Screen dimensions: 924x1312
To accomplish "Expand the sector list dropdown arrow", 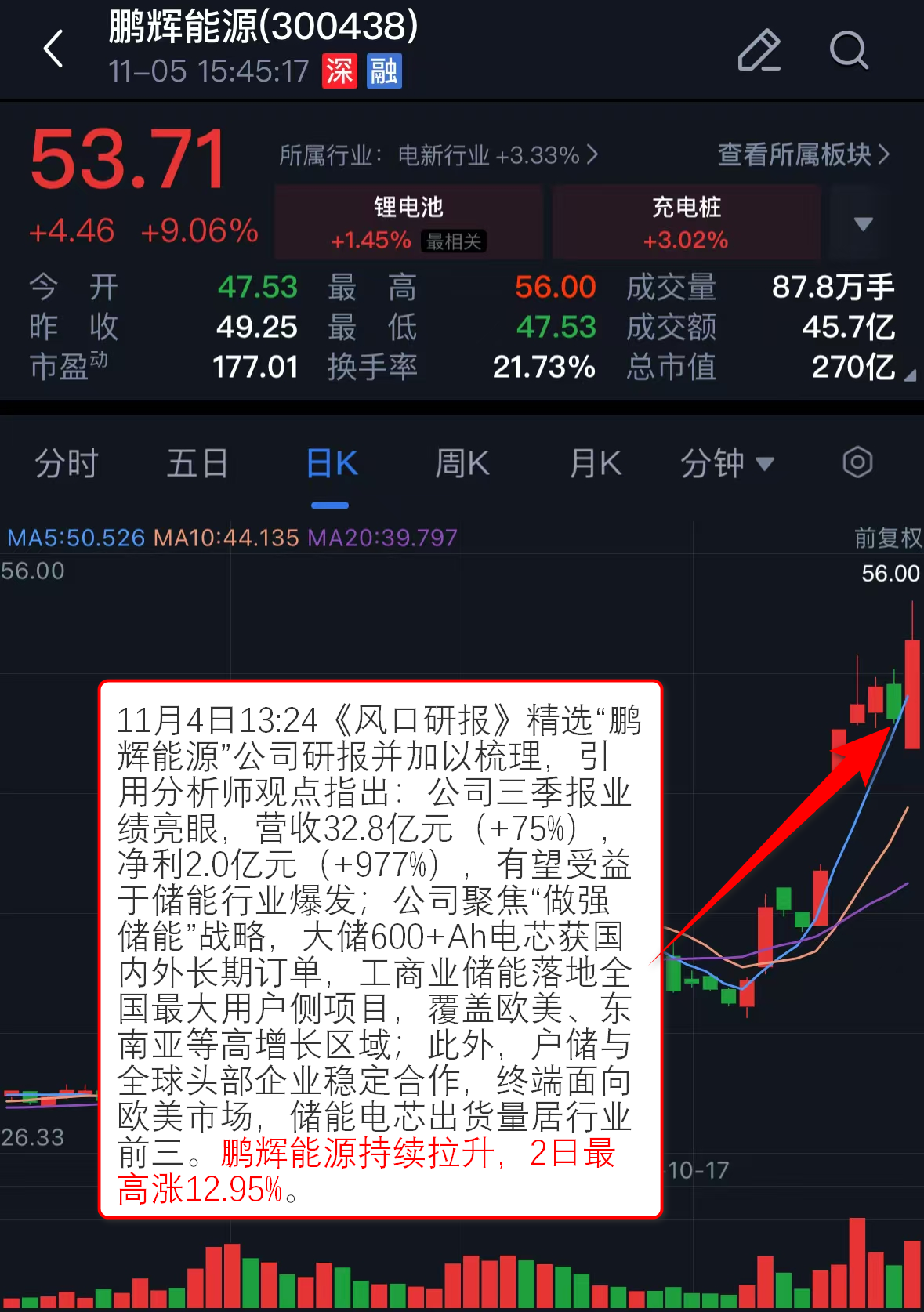I will click(x=863, y=224).
